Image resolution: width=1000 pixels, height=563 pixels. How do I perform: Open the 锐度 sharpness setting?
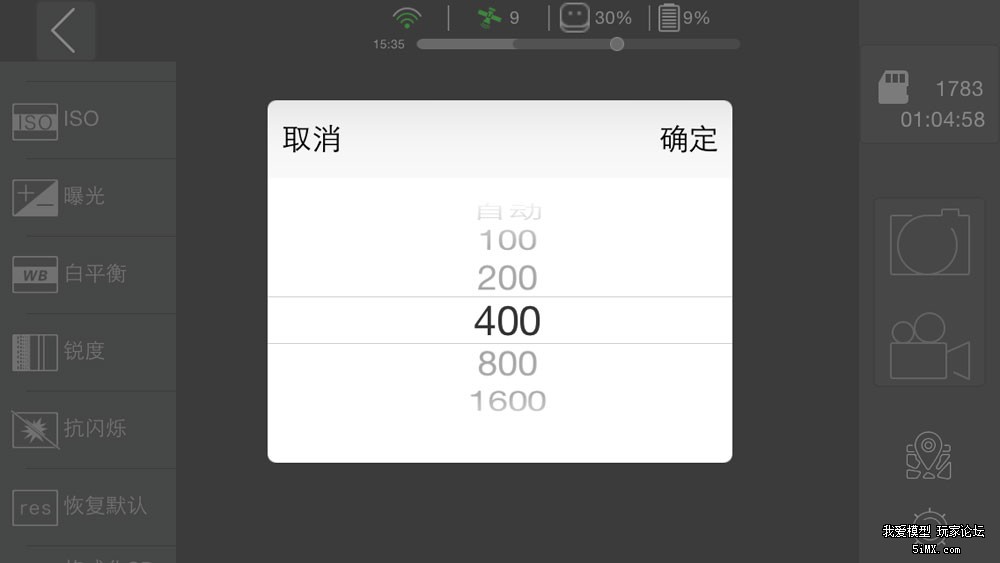pos(87,351)
